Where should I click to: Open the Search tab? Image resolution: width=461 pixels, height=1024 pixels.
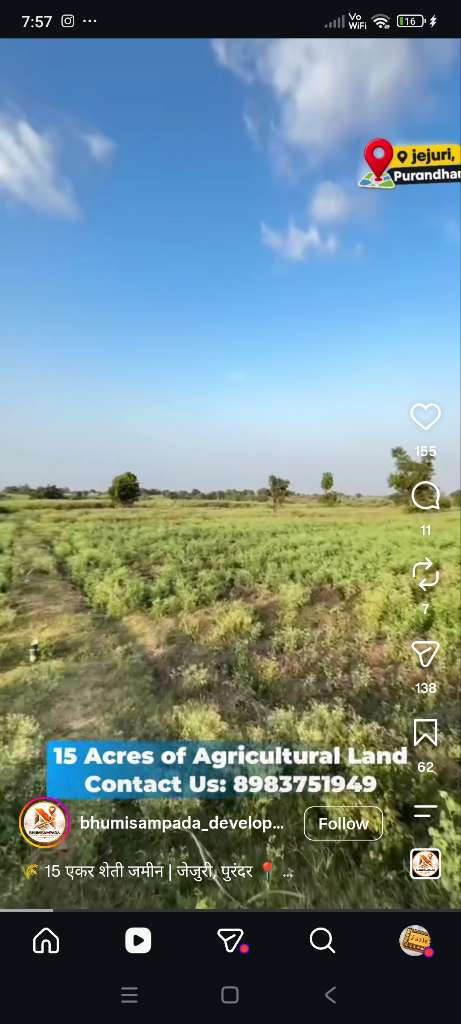tap(322, 941)
